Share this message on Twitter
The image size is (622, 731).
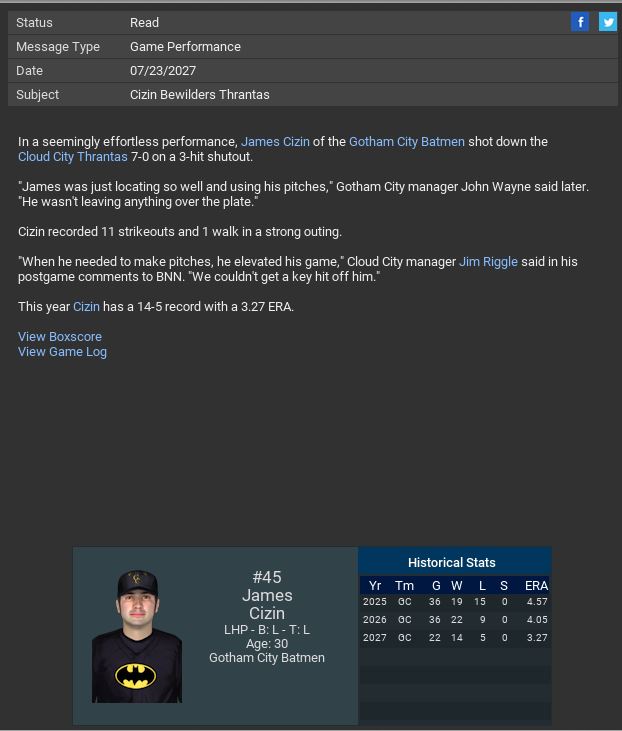(607, 22)
